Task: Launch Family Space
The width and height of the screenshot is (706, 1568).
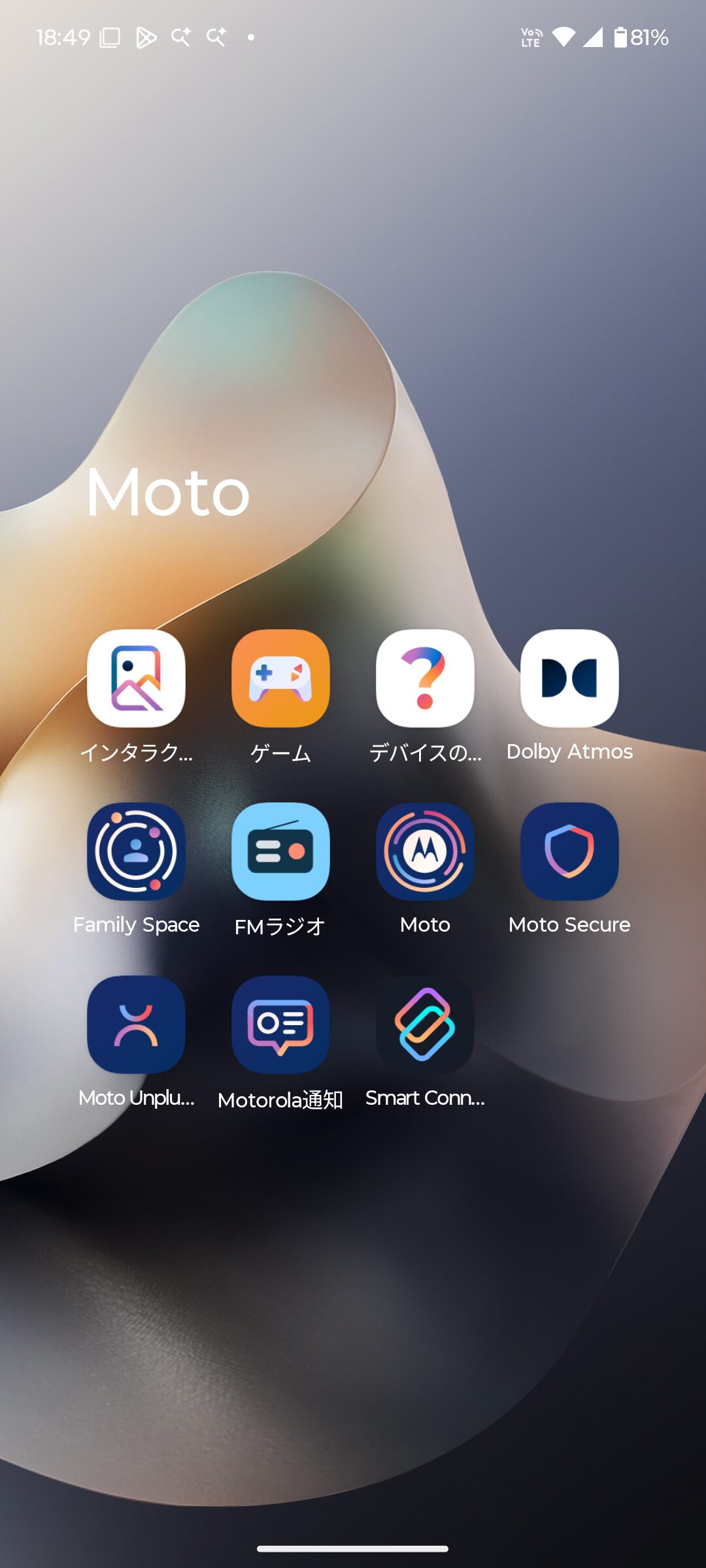Action: tap(136, 851)
